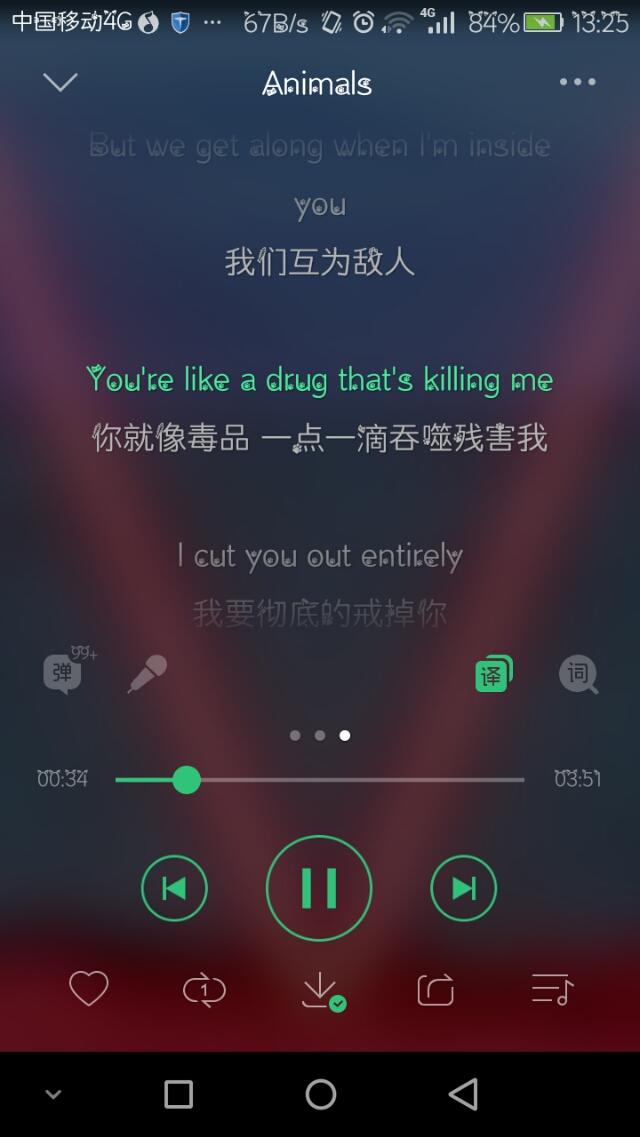This screenshot has width=640, height=1137.
Task: Tap the page indicator dots
Action: pyautogui.click(x=320, y=735)
